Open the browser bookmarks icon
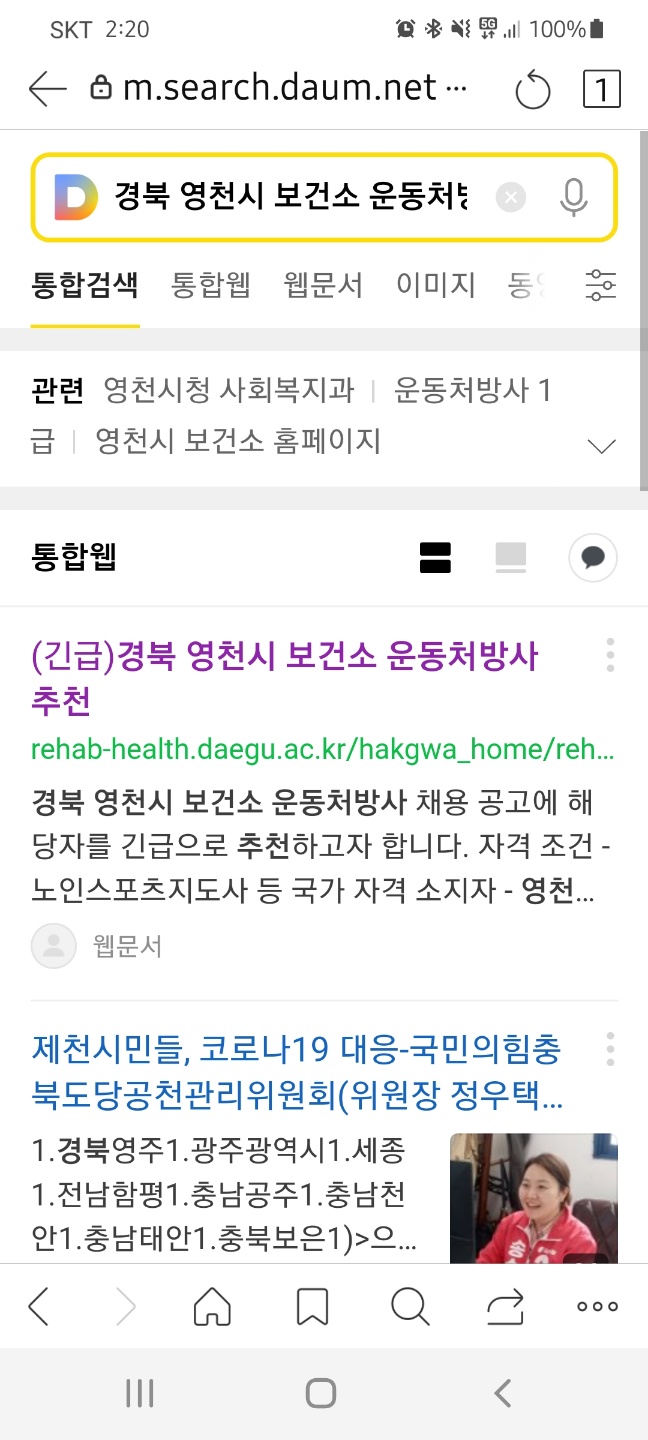Image resolution: width=648 pixels, height=1440 pixels. click(x=313, y=1306)
